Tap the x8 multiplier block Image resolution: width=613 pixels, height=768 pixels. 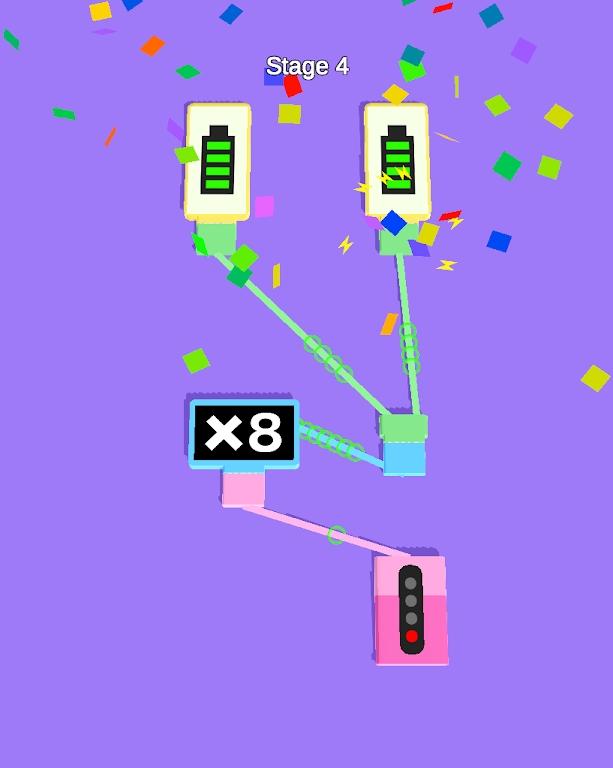pos(244,434)
